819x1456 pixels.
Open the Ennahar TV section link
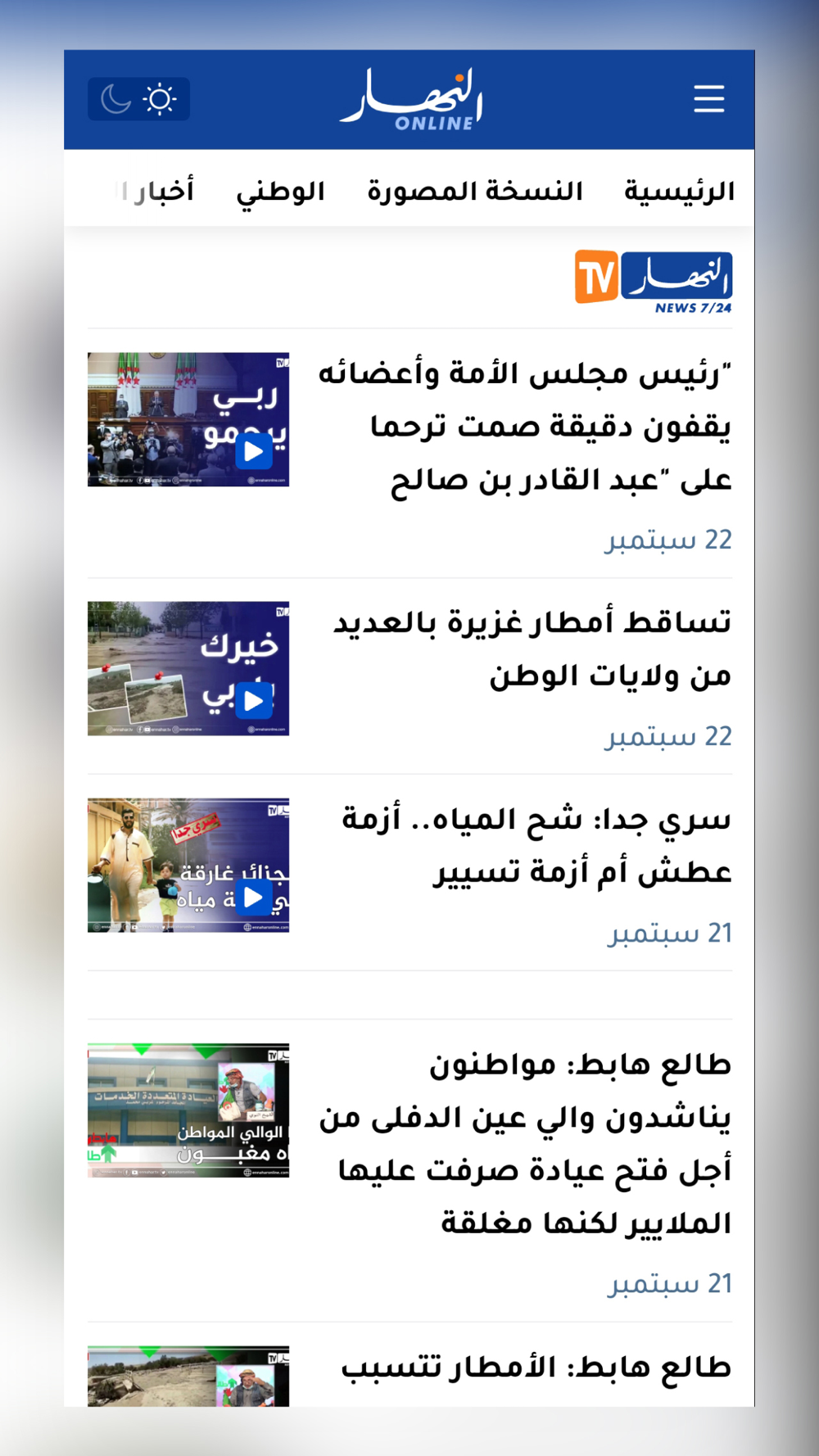[x=654, y=282]
